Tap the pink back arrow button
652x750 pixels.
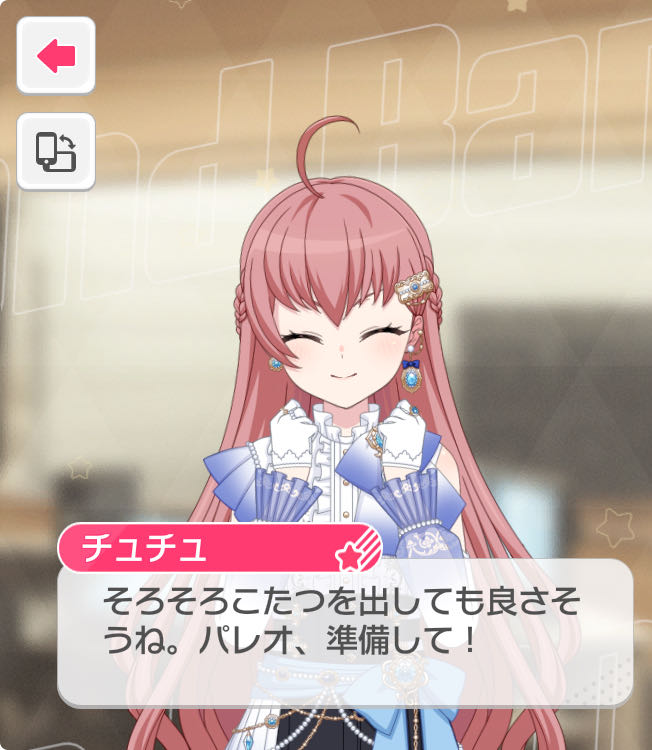pyautogui.click(x=56, y=56)
